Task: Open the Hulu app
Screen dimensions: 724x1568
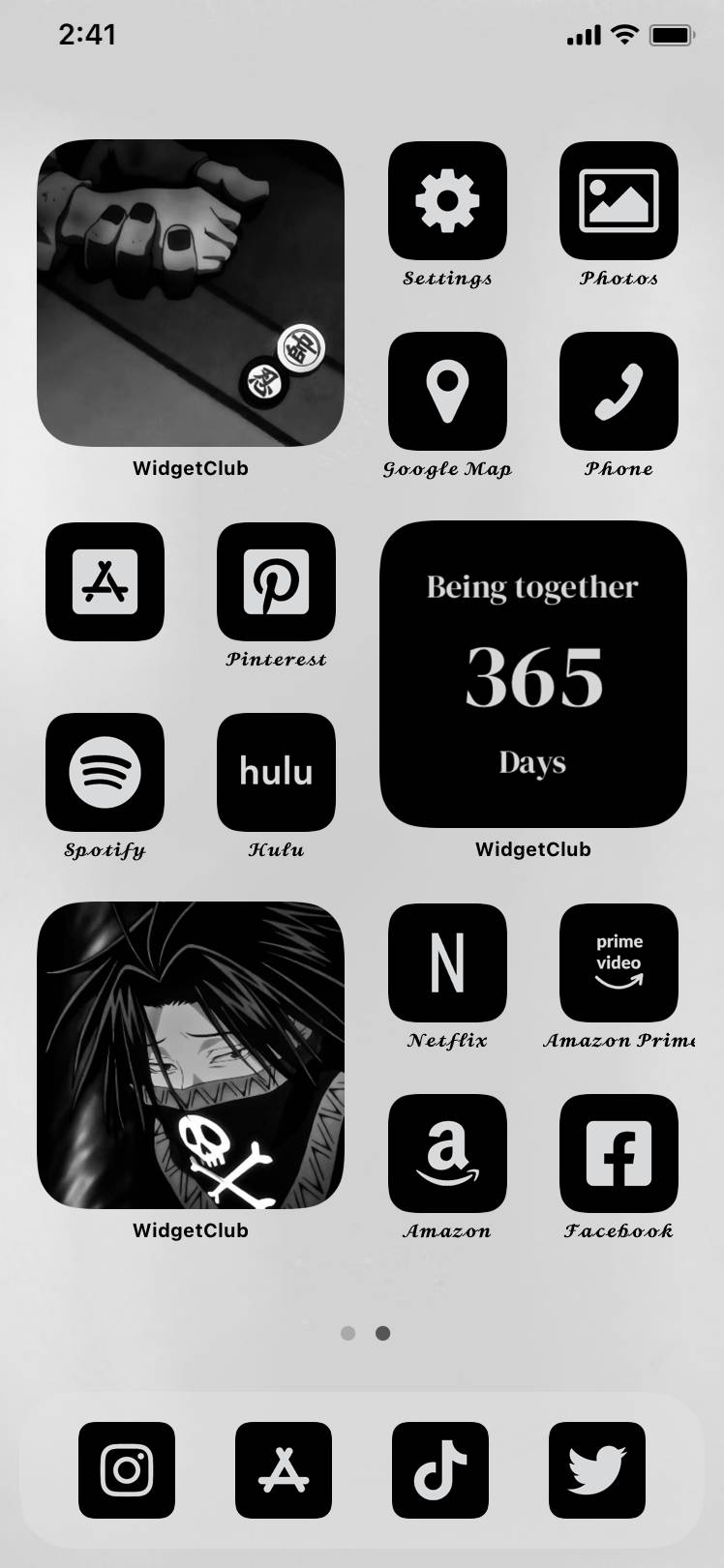Action: [276, 772]
